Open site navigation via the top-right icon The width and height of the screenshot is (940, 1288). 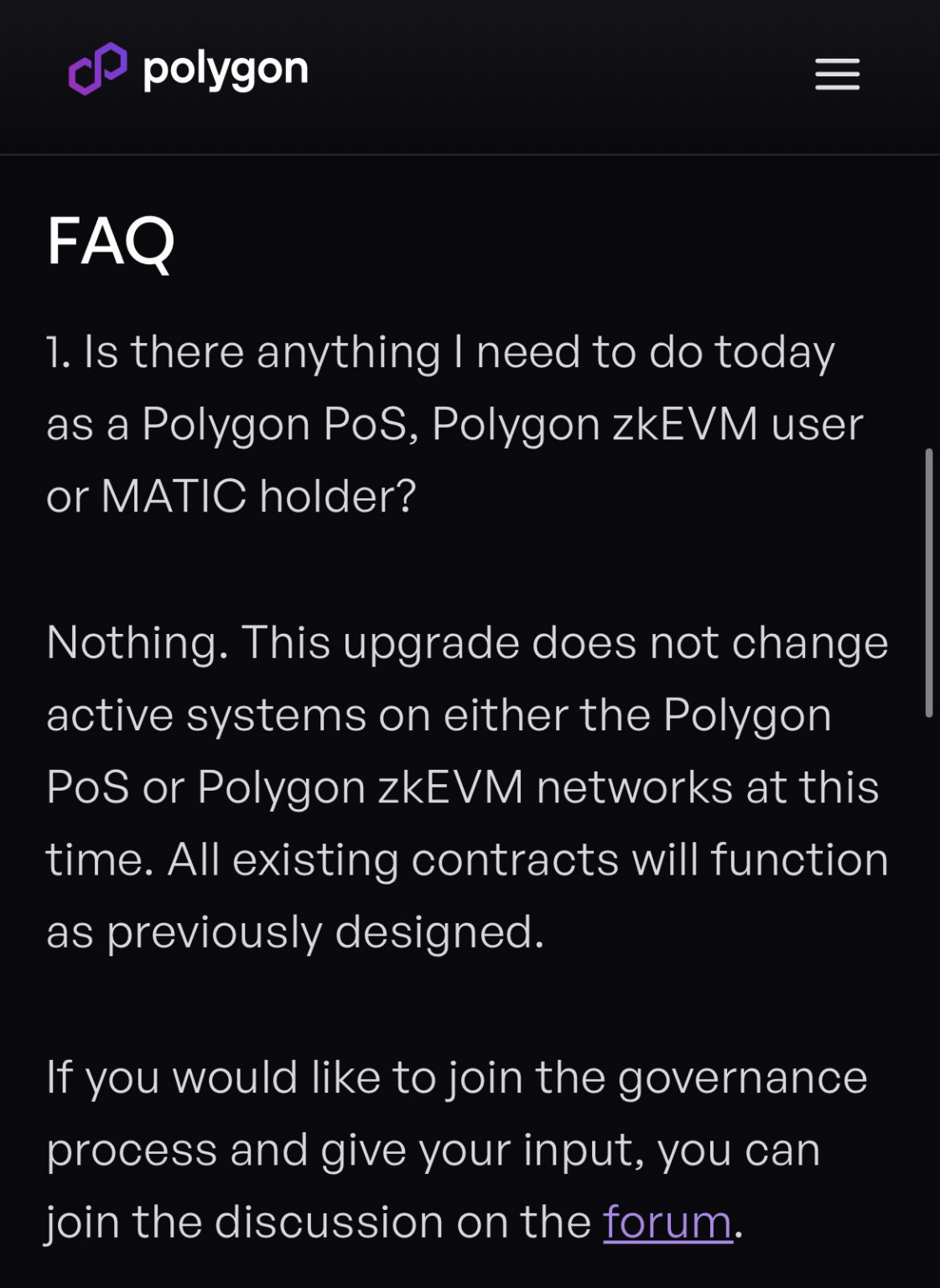(x=838, y=75)
